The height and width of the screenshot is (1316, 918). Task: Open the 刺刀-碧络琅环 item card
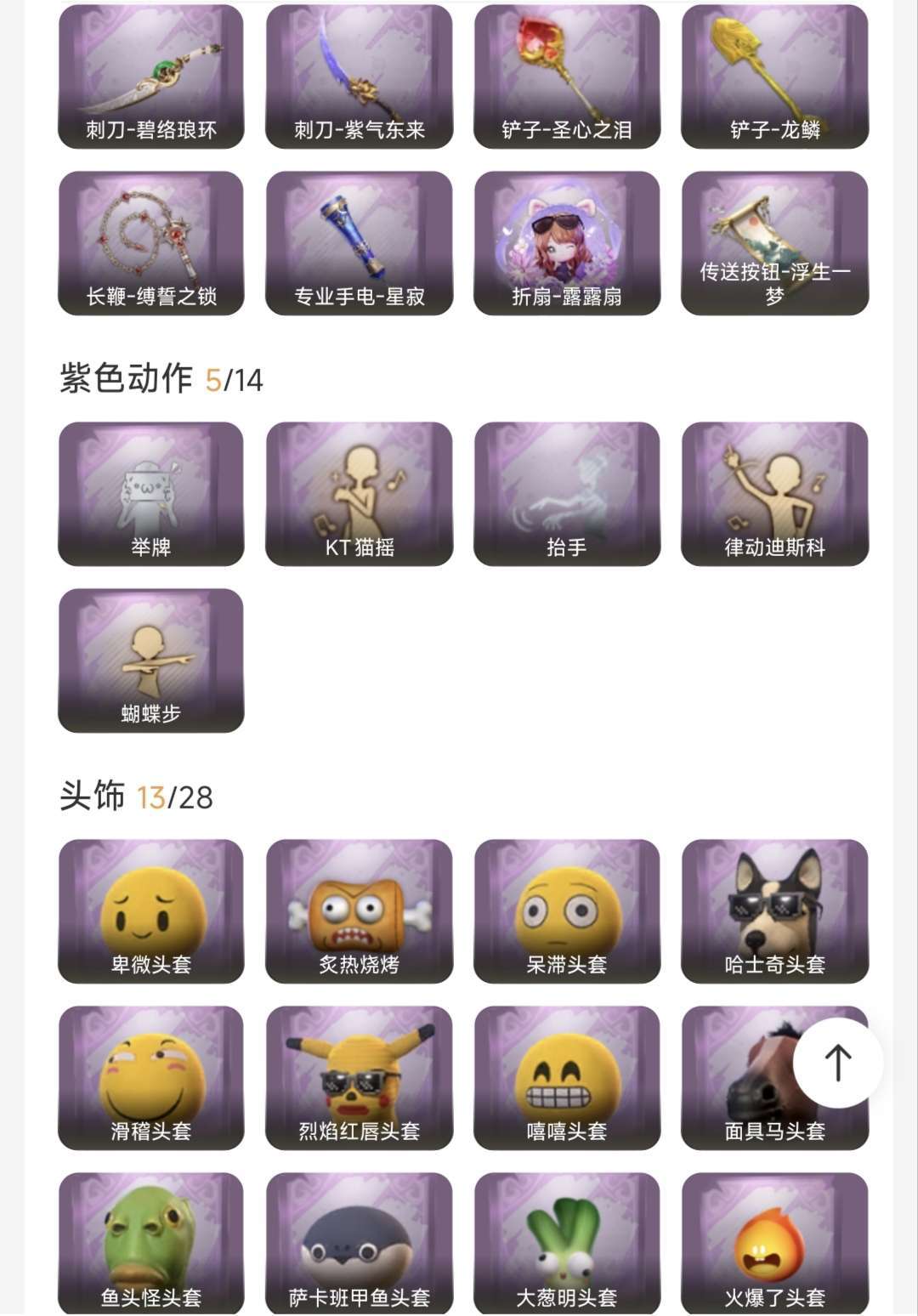151,77
